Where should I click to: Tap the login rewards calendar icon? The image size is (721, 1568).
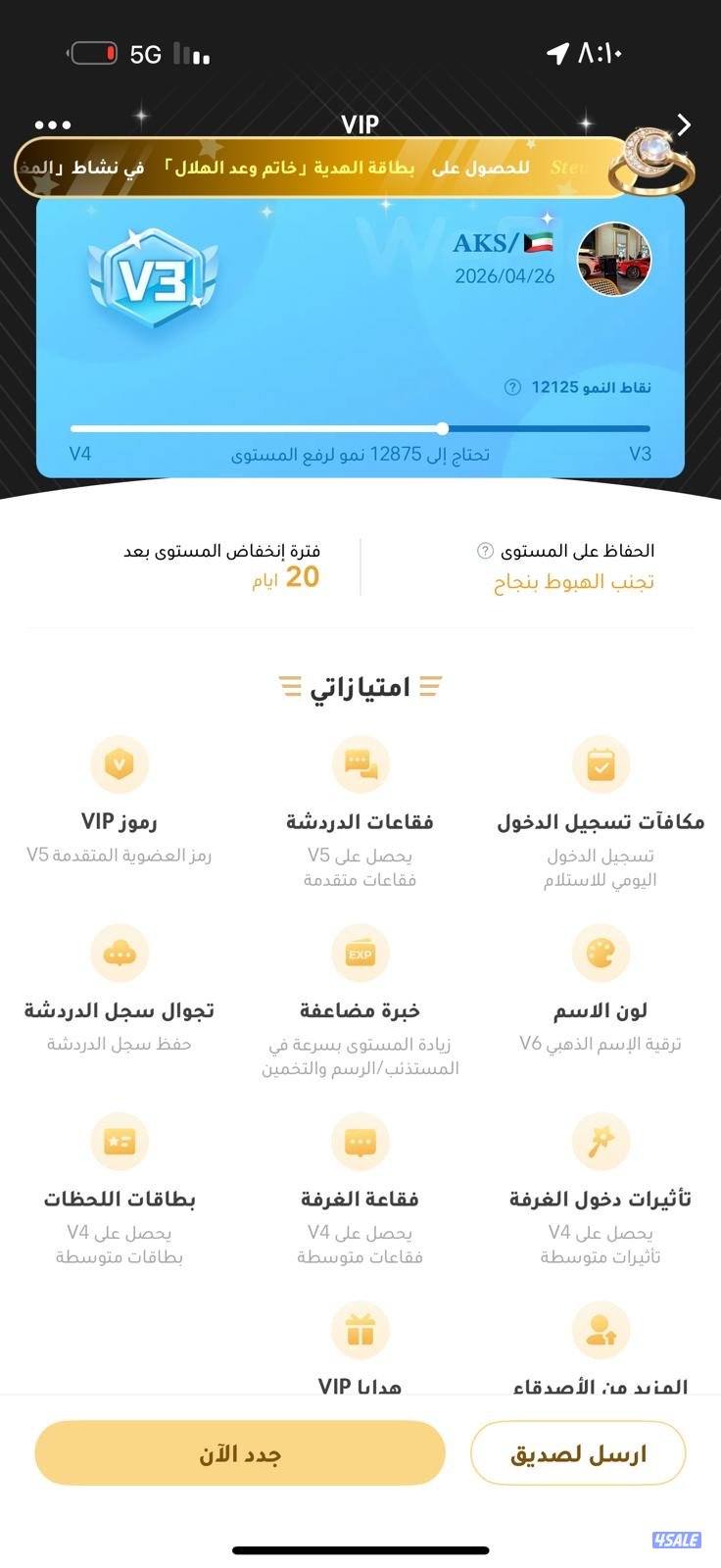(x=601, y=764)
